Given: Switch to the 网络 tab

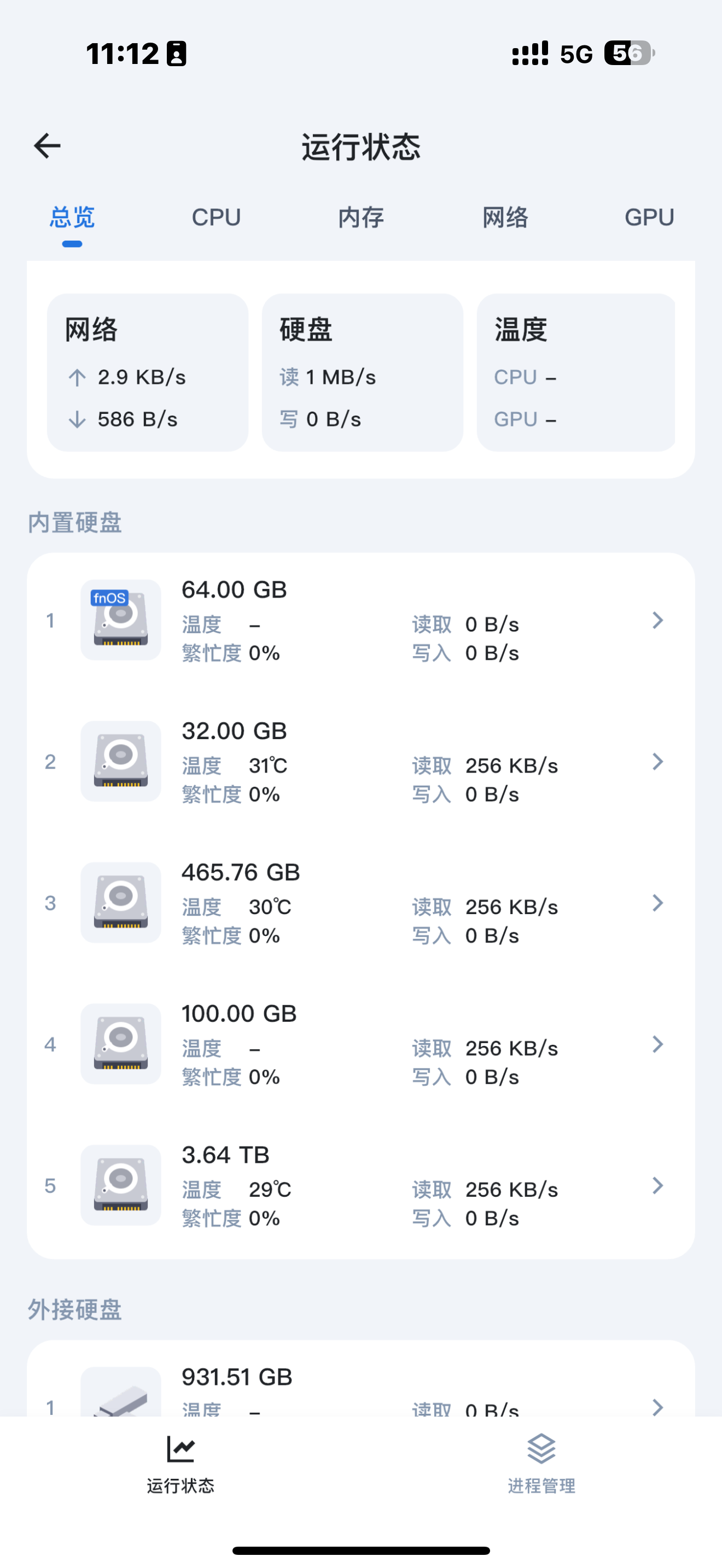Looking at the screenshot, I should click(x=505, y=217).
